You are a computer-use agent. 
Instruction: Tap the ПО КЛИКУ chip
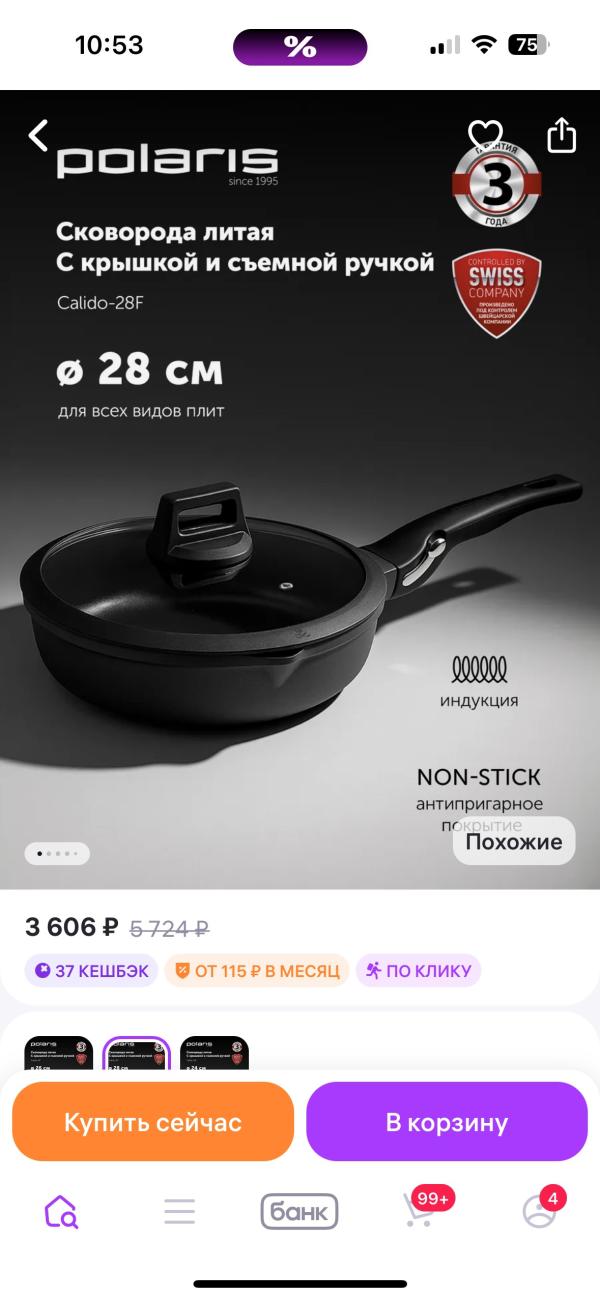pyautogui.click(x=419, y=970)
